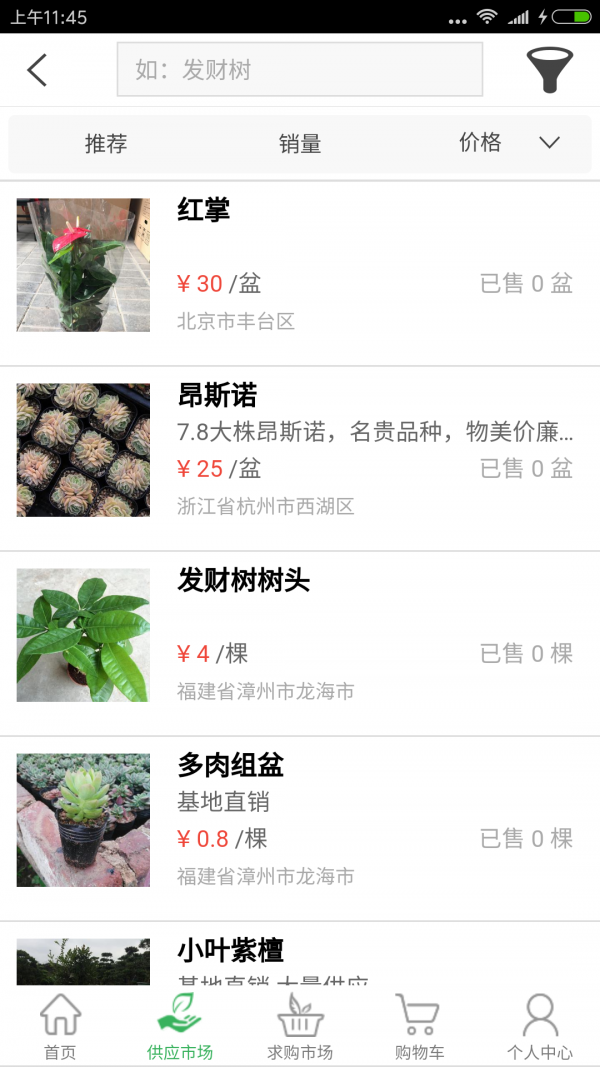The height and width of the screenshot is (1067, 600).
Task: Open the 红掌 product listing
Action: tap(300, 265)
